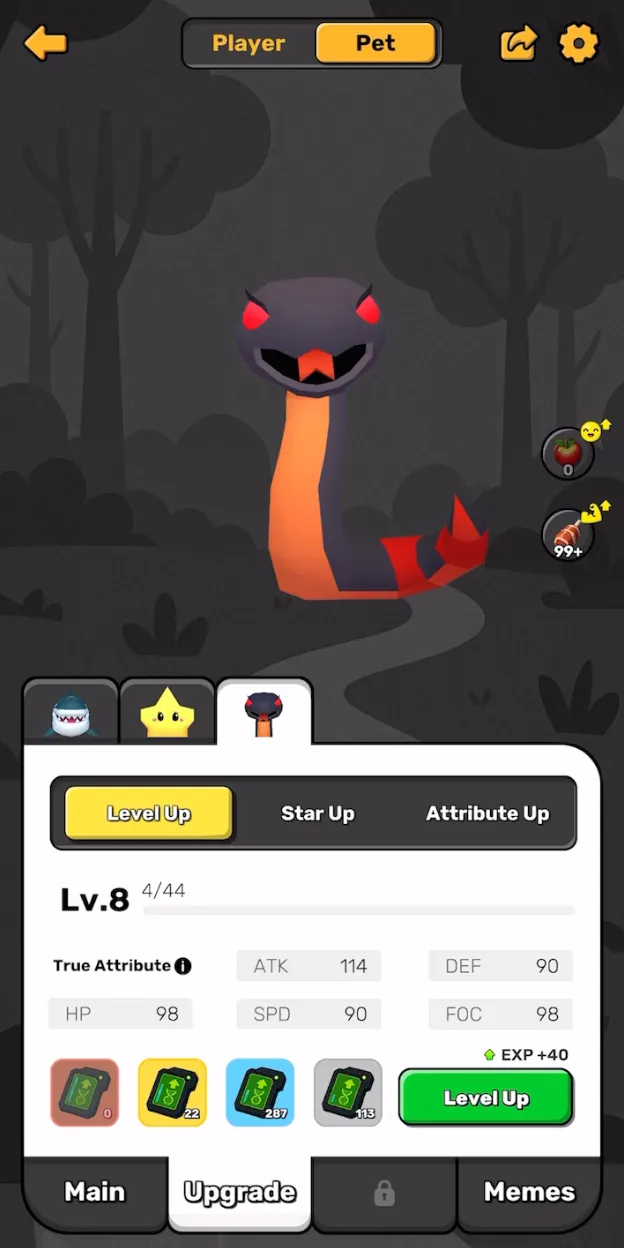624x1248 pixels.
Task: Go to the Main bottom tab
Action: (95, 1192)
